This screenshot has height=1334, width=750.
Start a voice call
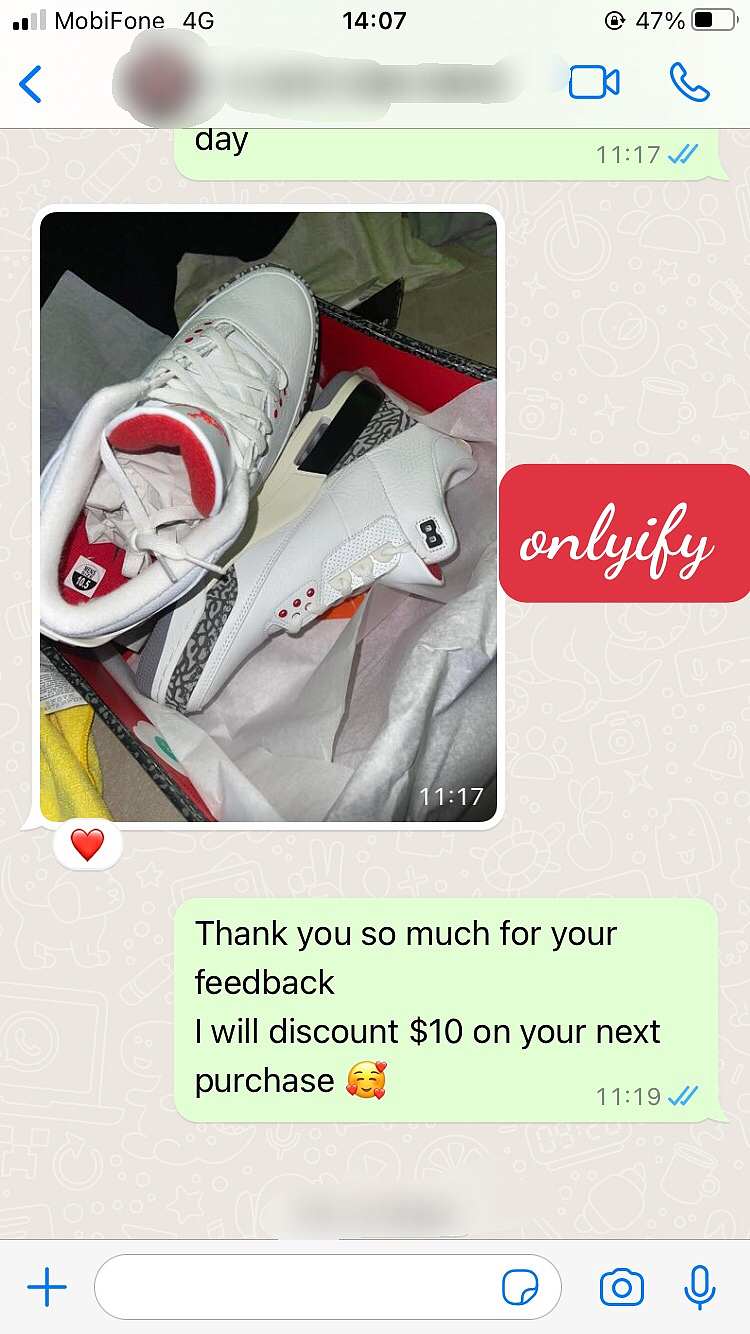click(689, 83)
